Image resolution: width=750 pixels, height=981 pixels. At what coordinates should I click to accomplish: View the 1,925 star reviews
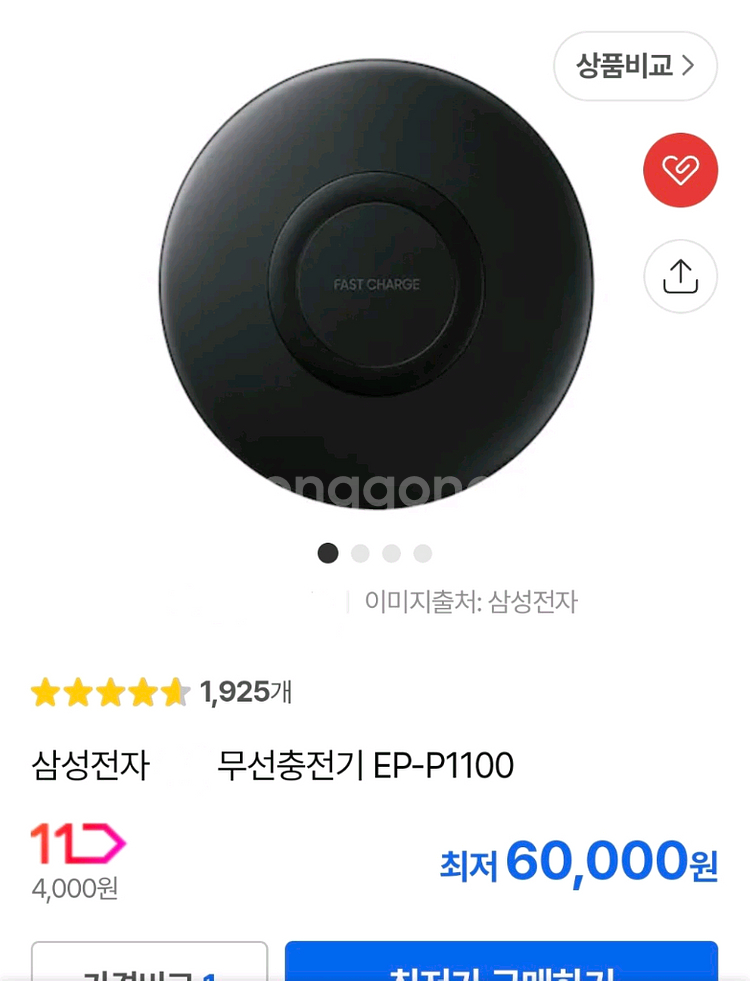click(x=161, y=691)
